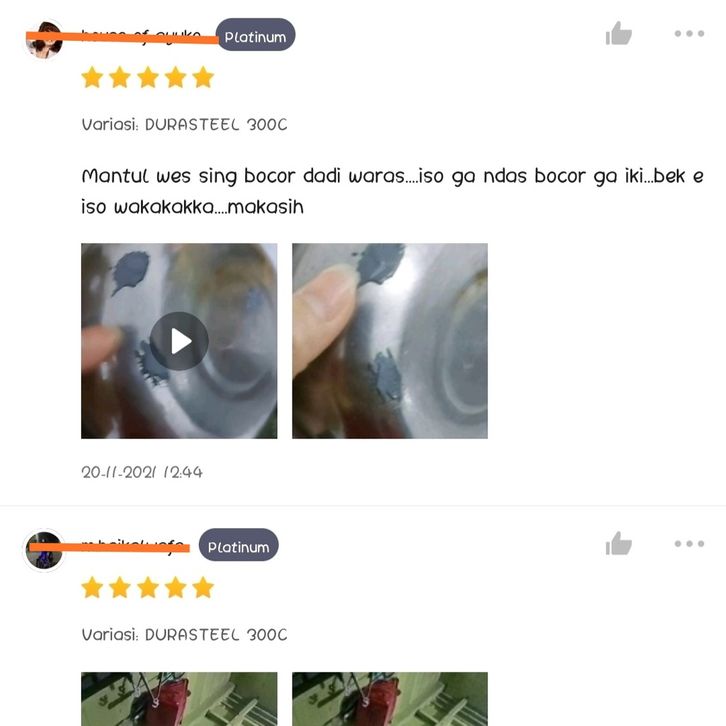Like the first review dated 20-11-2021

coord(619,35)
